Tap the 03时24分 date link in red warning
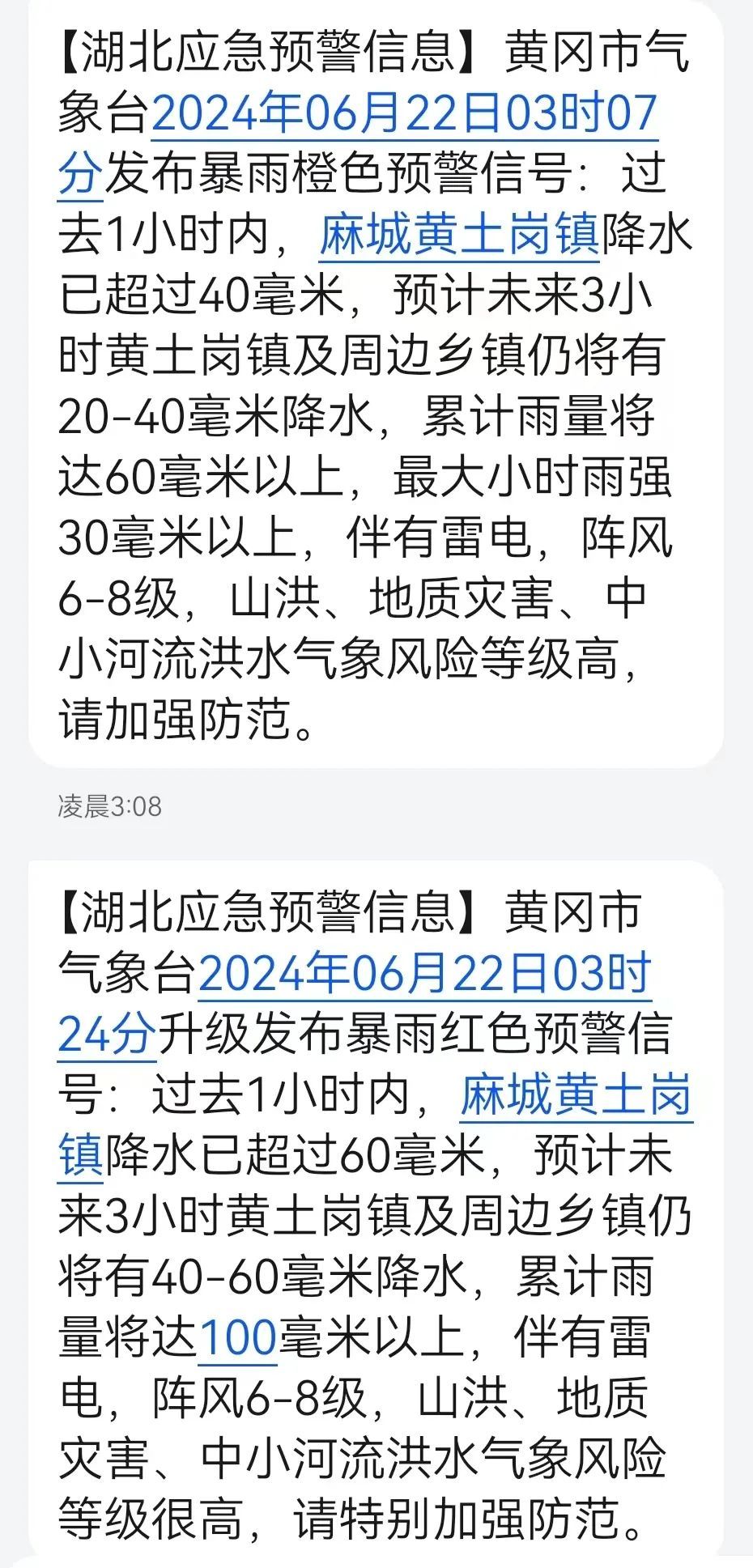The height and width of the screenshot is (1568, 753). click(x=424, y=974)
